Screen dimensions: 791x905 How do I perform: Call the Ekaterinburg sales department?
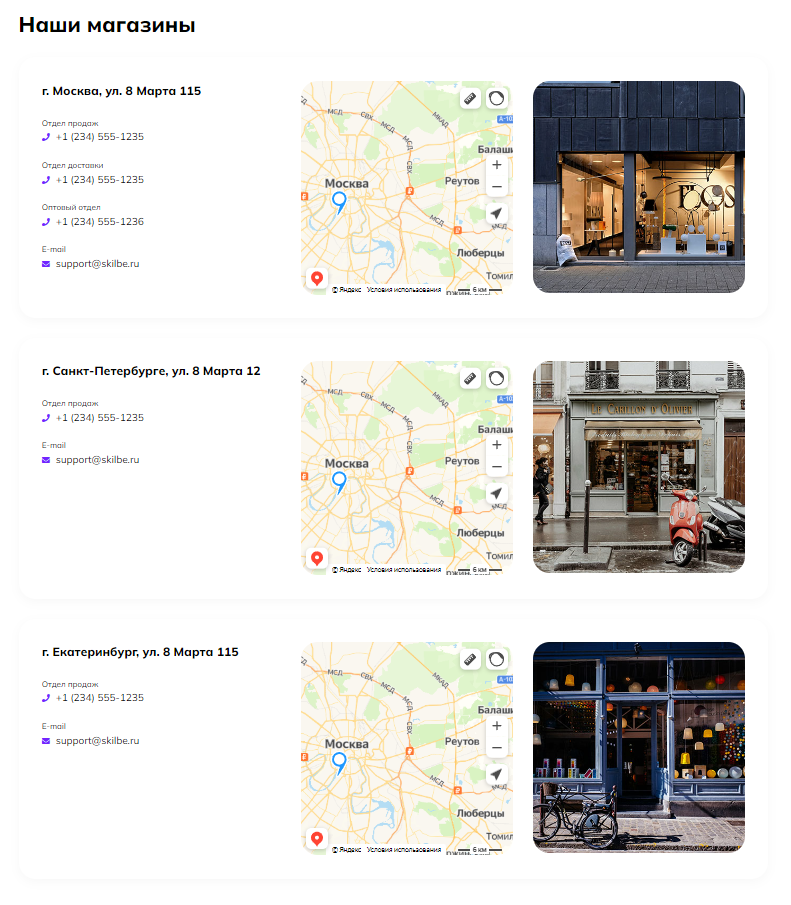tap(99, 698)
